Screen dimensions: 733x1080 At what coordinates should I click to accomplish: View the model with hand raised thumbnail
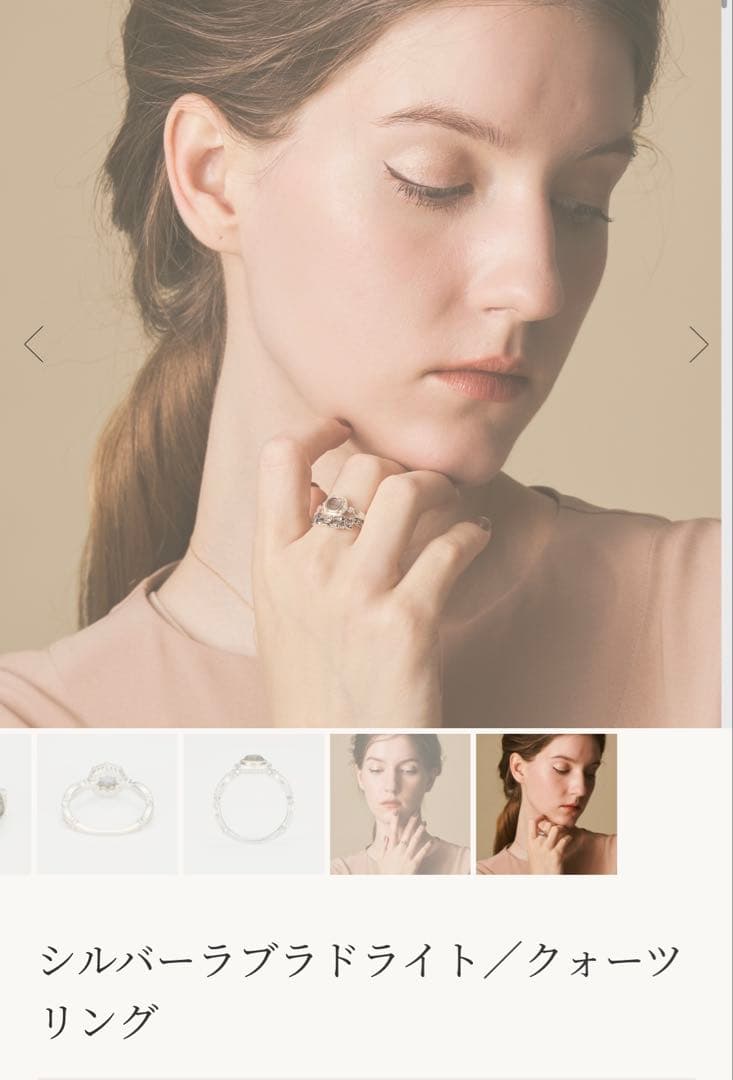tap(400, 804)
